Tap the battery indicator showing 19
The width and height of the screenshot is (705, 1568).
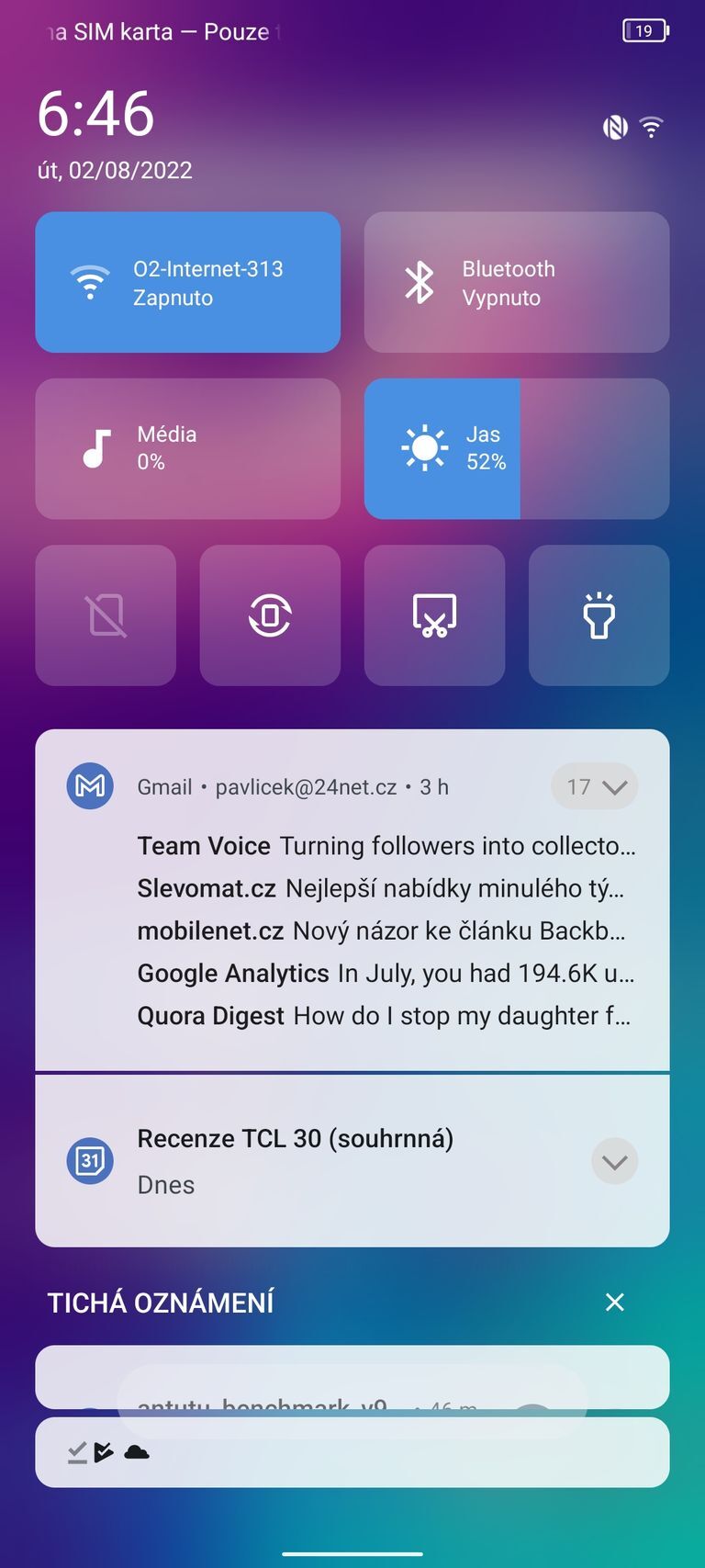[644, 30]
